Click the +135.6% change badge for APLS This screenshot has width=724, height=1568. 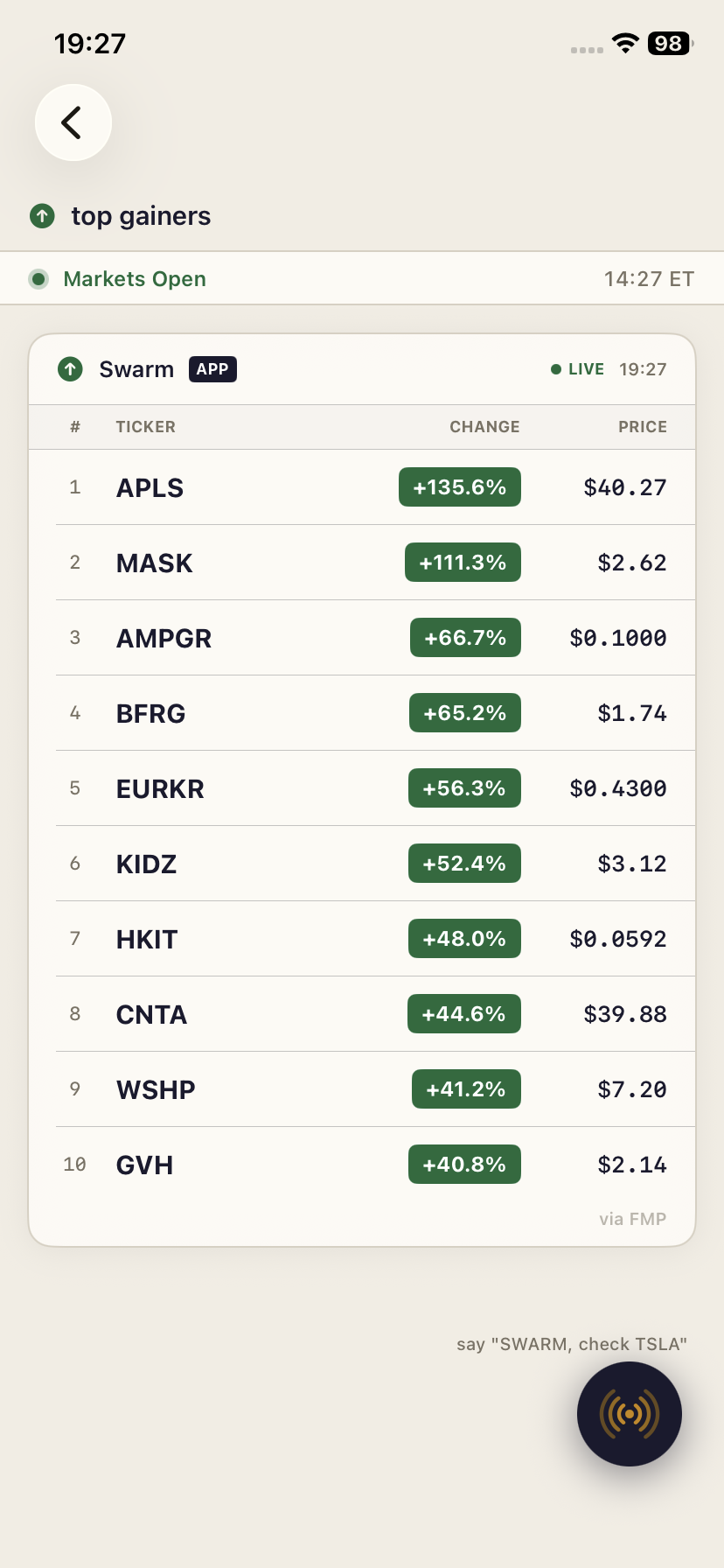[x=459, y=487]
